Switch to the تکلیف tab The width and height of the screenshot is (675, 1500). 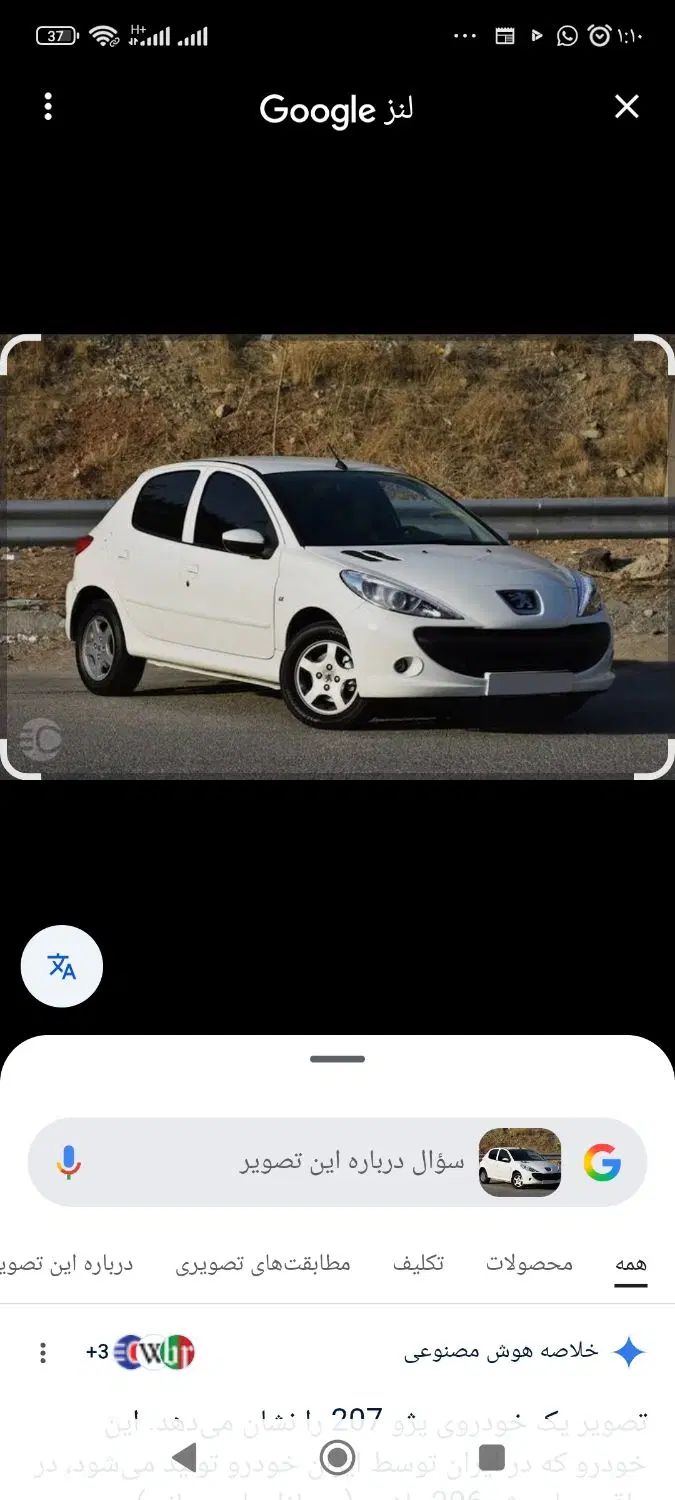pos(417,1263)
